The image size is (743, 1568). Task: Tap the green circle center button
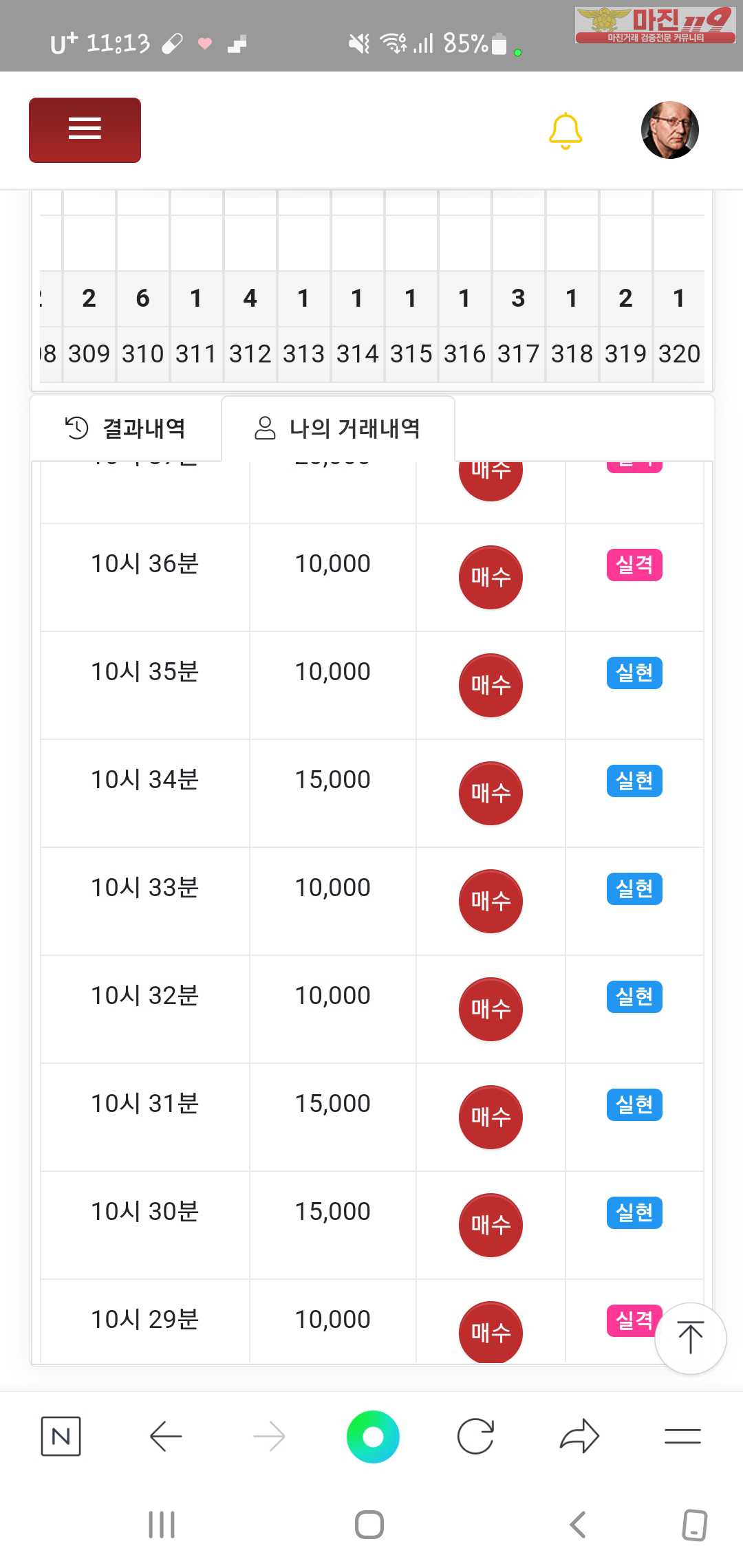(x=373, y=1437)
